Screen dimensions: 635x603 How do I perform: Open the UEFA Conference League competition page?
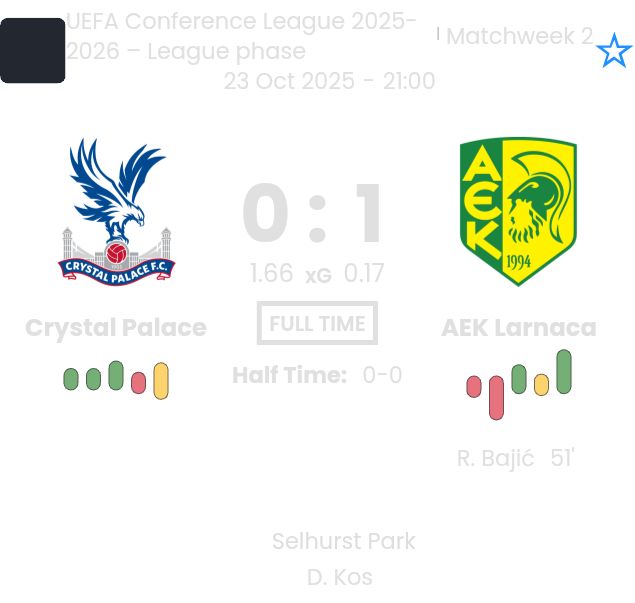[x=242, y=36]
